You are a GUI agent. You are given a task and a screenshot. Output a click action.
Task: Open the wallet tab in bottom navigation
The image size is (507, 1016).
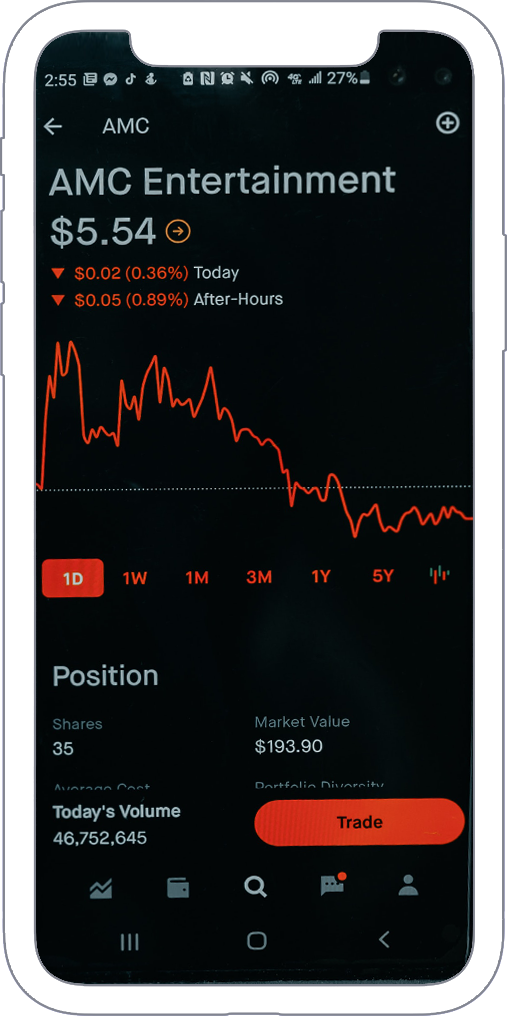(x=178, y=887)
